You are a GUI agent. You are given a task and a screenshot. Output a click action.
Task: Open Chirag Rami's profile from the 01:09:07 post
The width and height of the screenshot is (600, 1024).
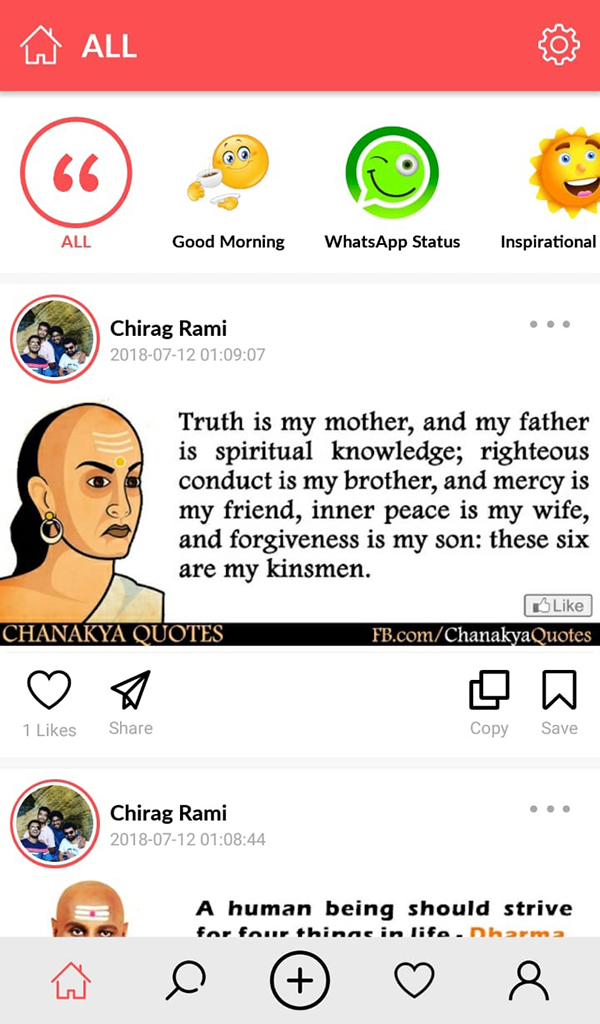coord(55,340)
